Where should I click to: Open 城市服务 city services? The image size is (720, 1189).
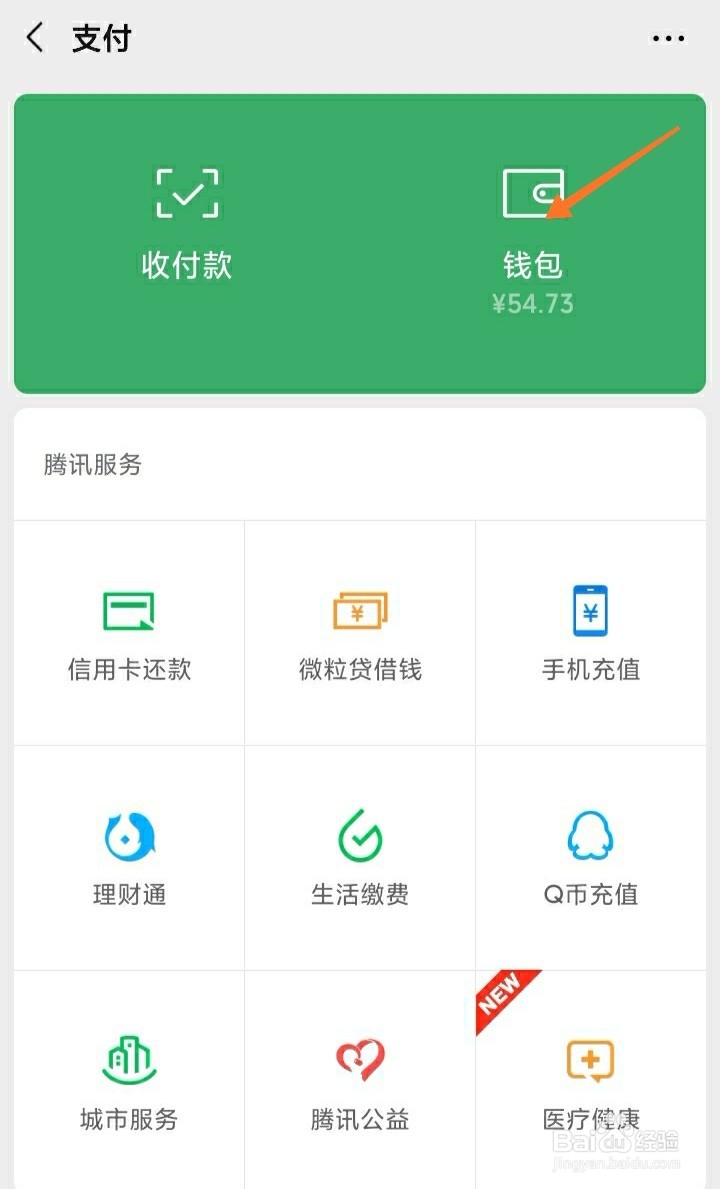point(127,1058)
